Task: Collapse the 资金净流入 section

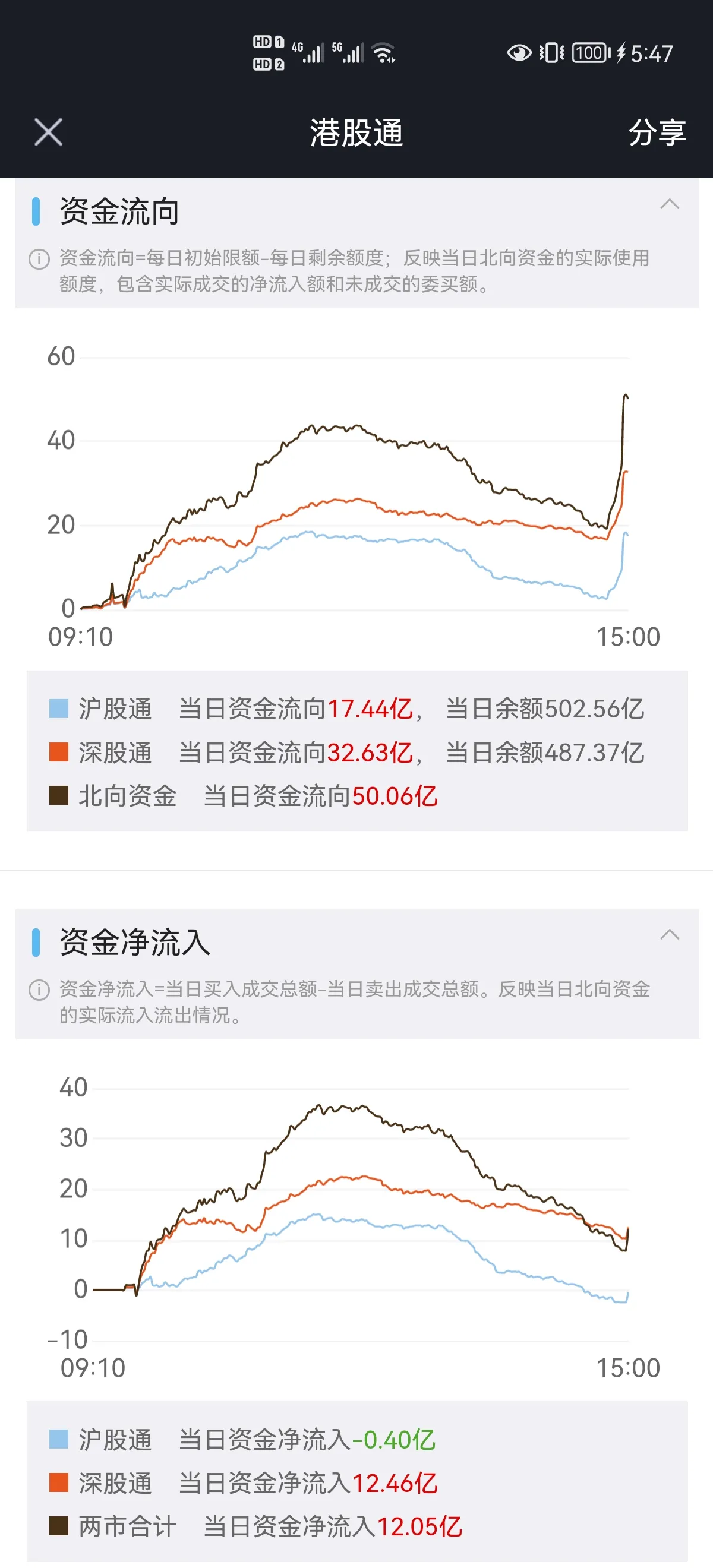Action: (670, 934)
